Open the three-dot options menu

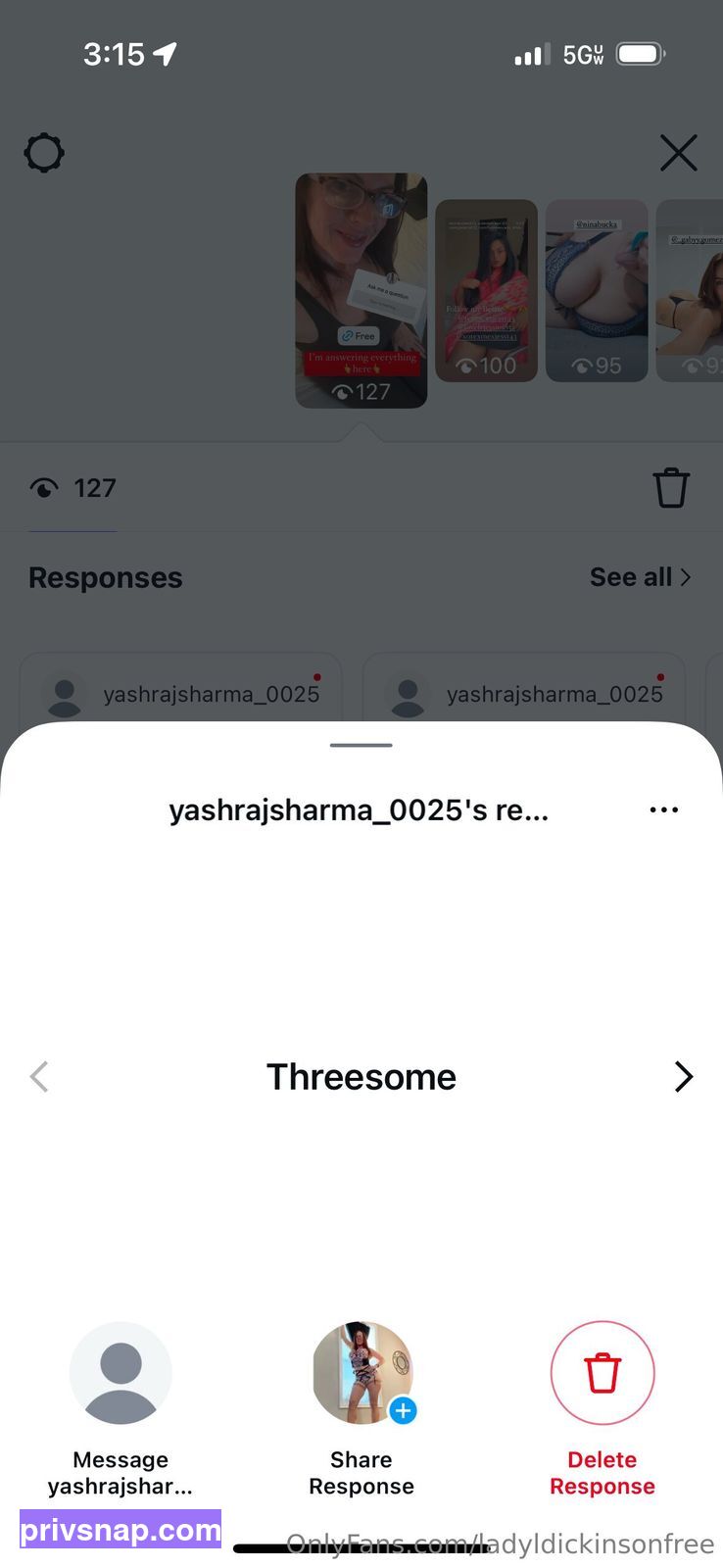[663, 810]
